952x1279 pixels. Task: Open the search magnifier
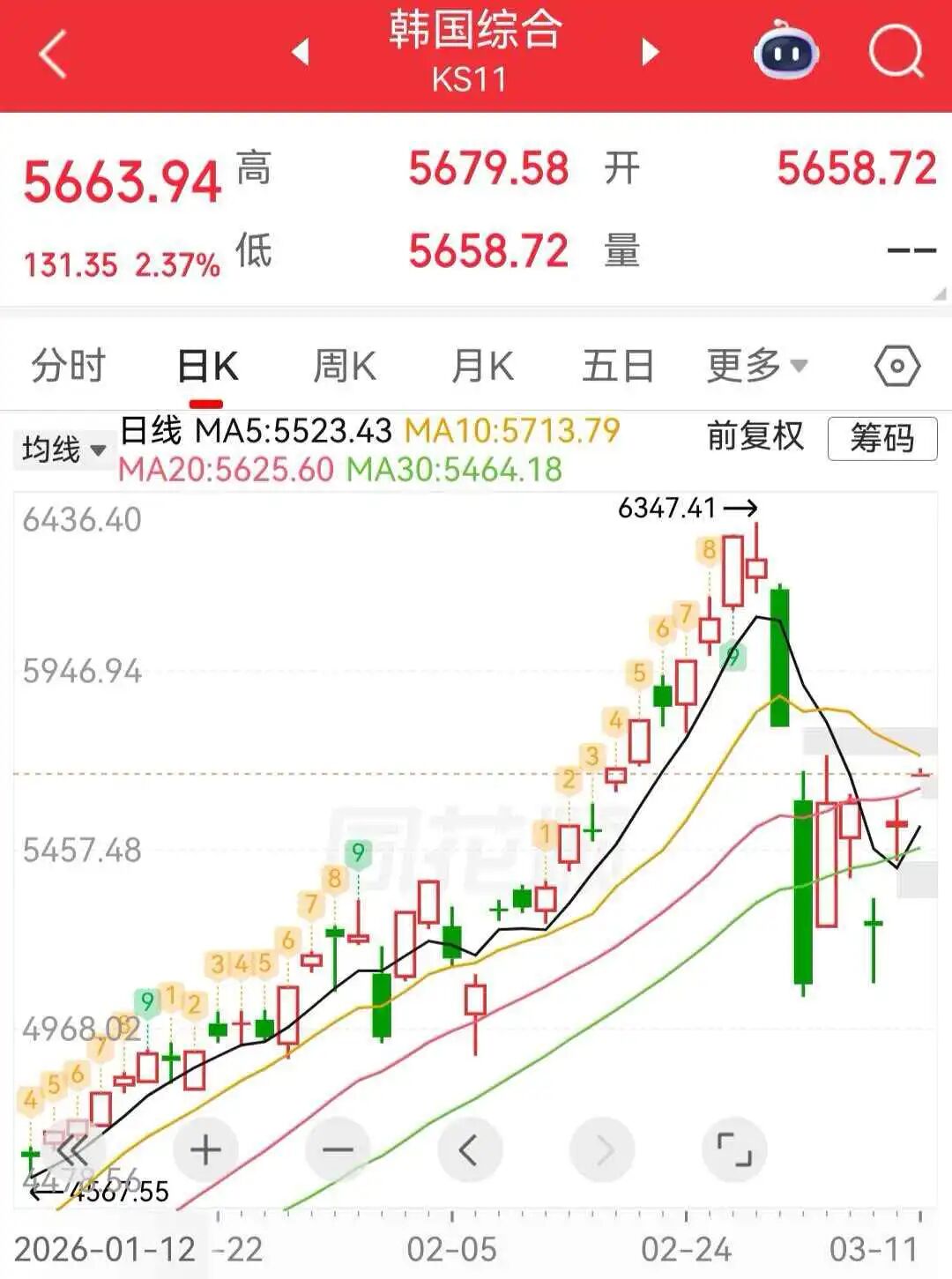896,53
